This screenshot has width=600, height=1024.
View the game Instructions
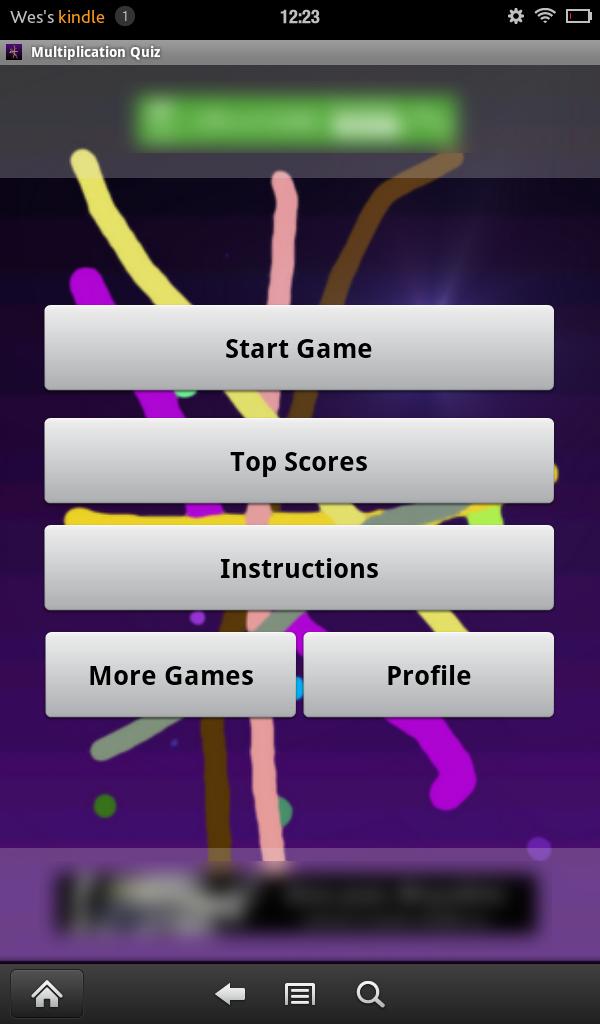(298, 568)
